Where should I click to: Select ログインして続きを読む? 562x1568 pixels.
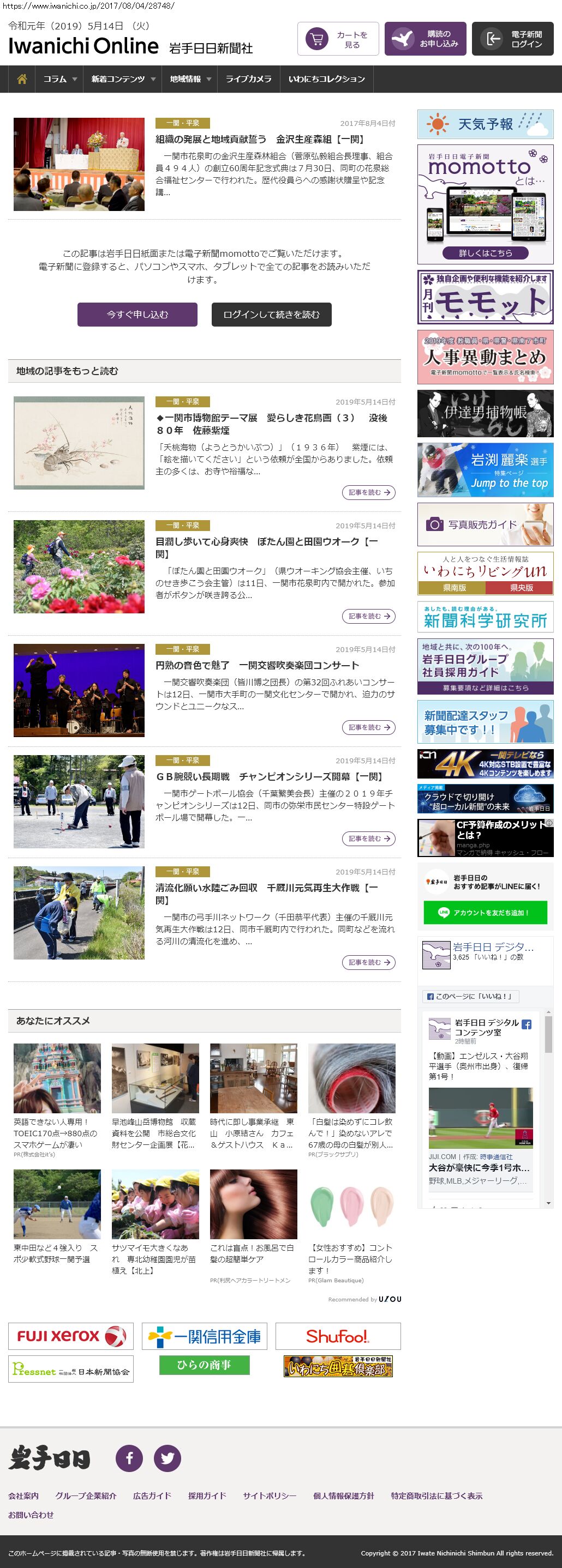pyautogui.click(x=271, y=315)
